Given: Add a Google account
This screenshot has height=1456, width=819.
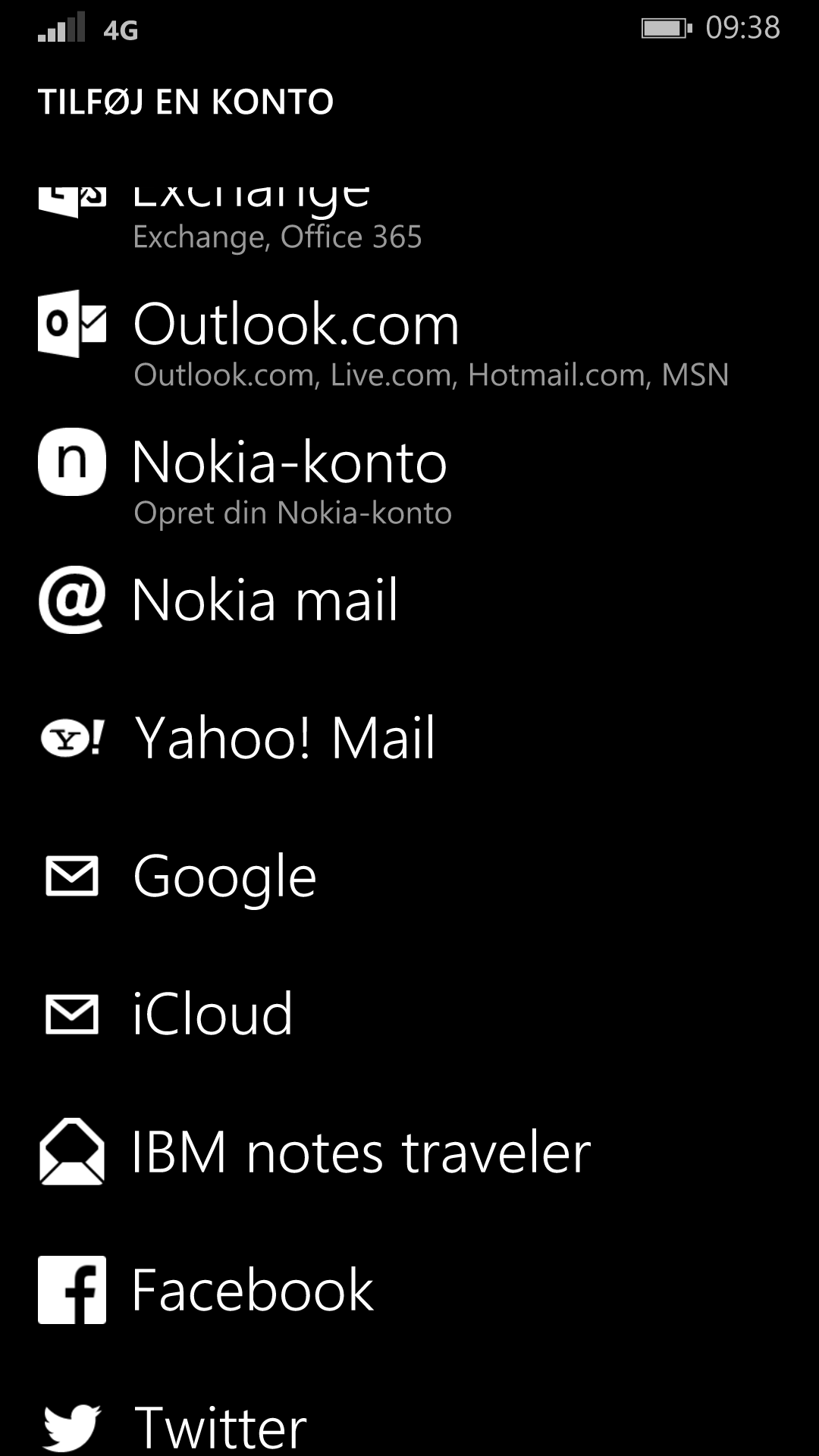Looking at the screenshot, I should pos(224,877).
